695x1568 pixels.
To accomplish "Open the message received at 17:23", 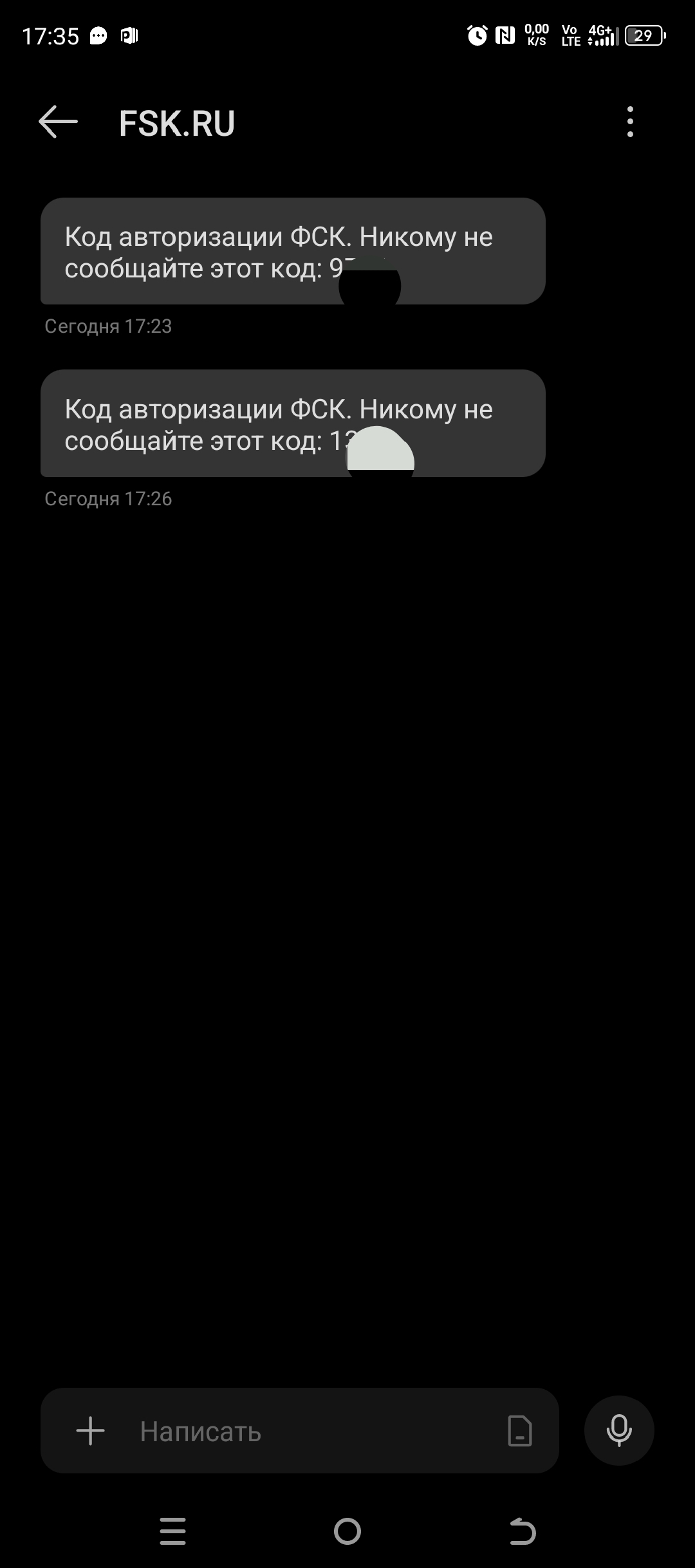I will (x=293, y=251).
